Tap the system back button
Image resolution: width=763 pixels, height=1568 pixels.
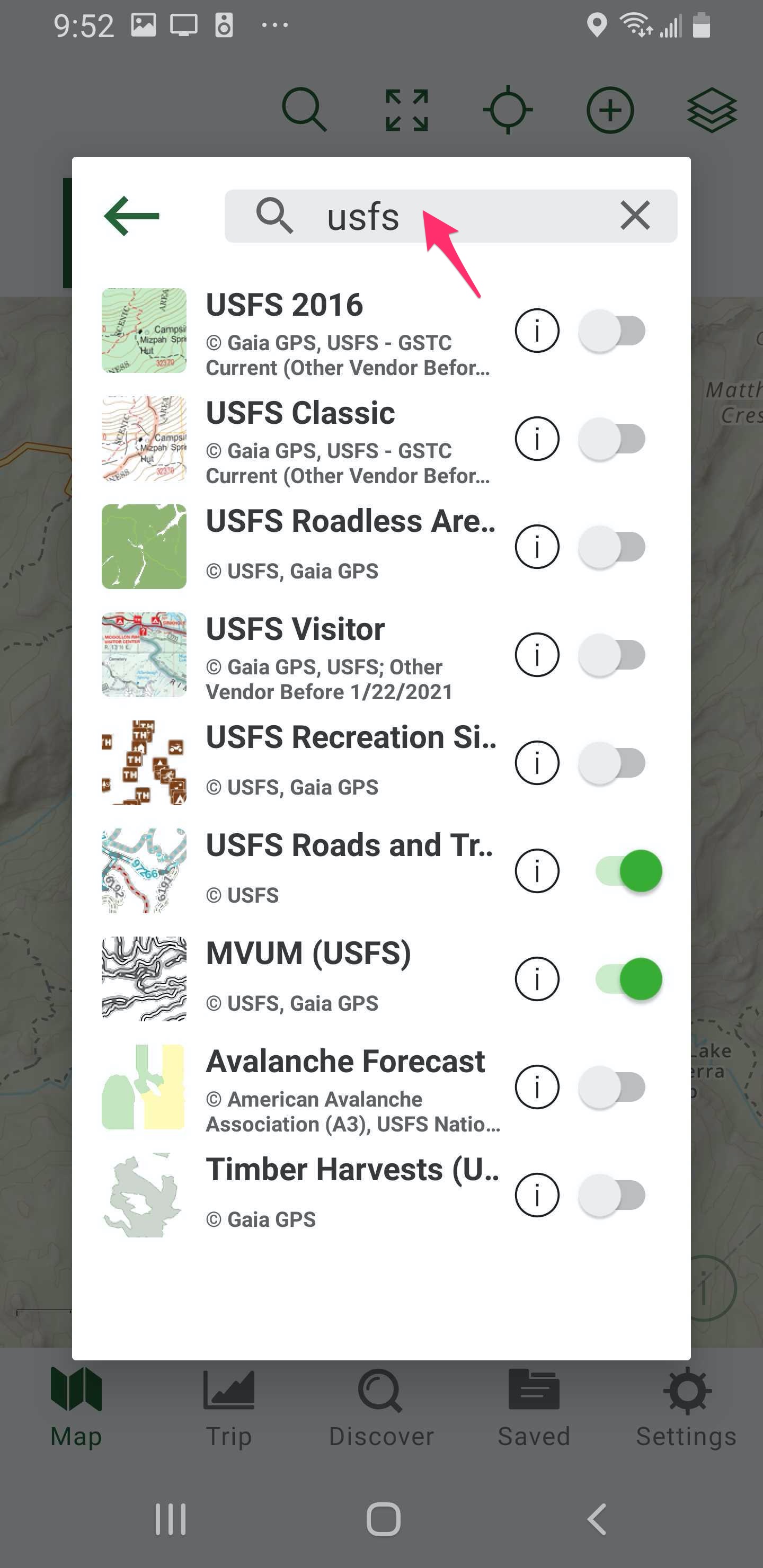pos(597,1519)
